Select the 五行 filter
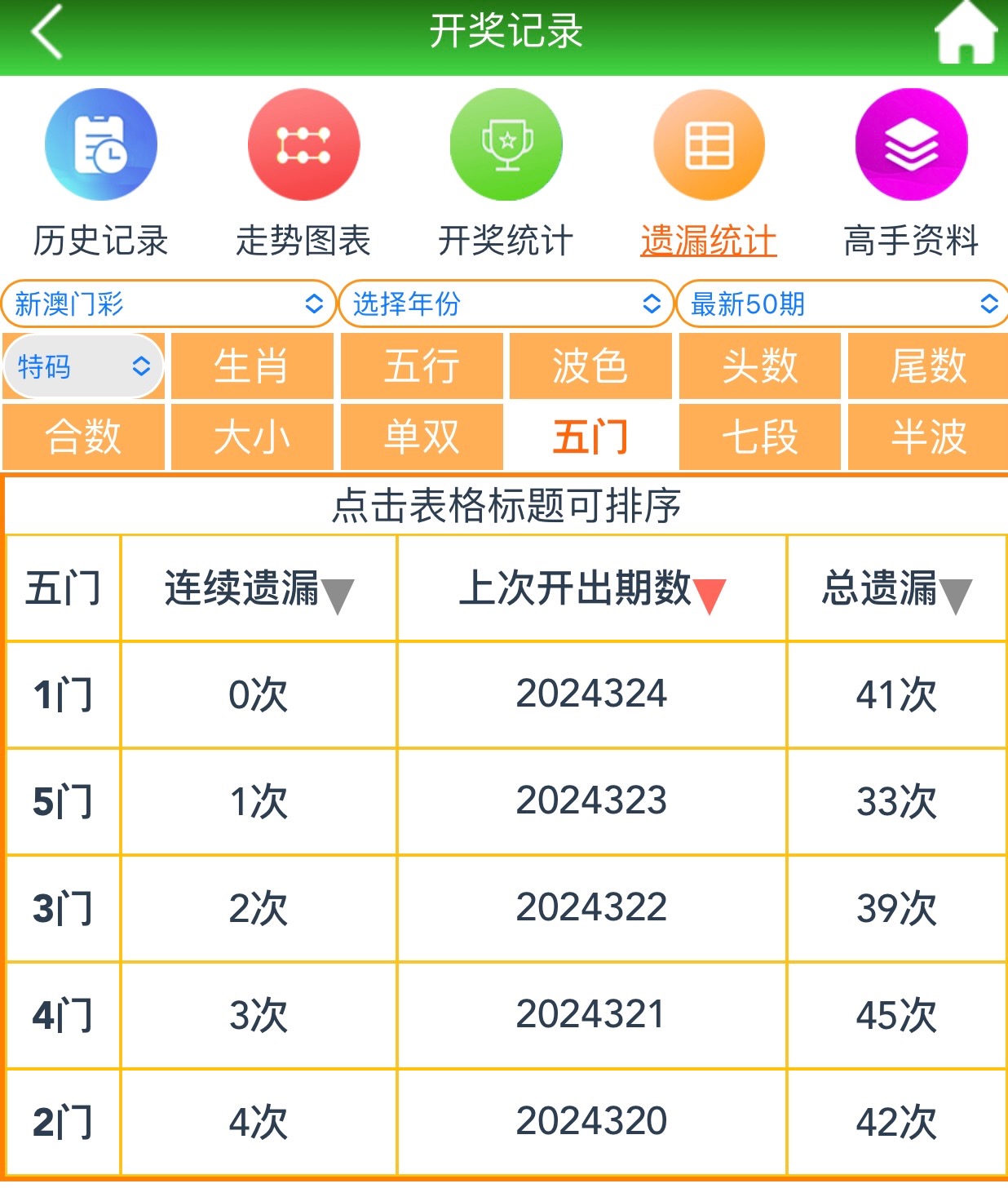 [422, 366]
